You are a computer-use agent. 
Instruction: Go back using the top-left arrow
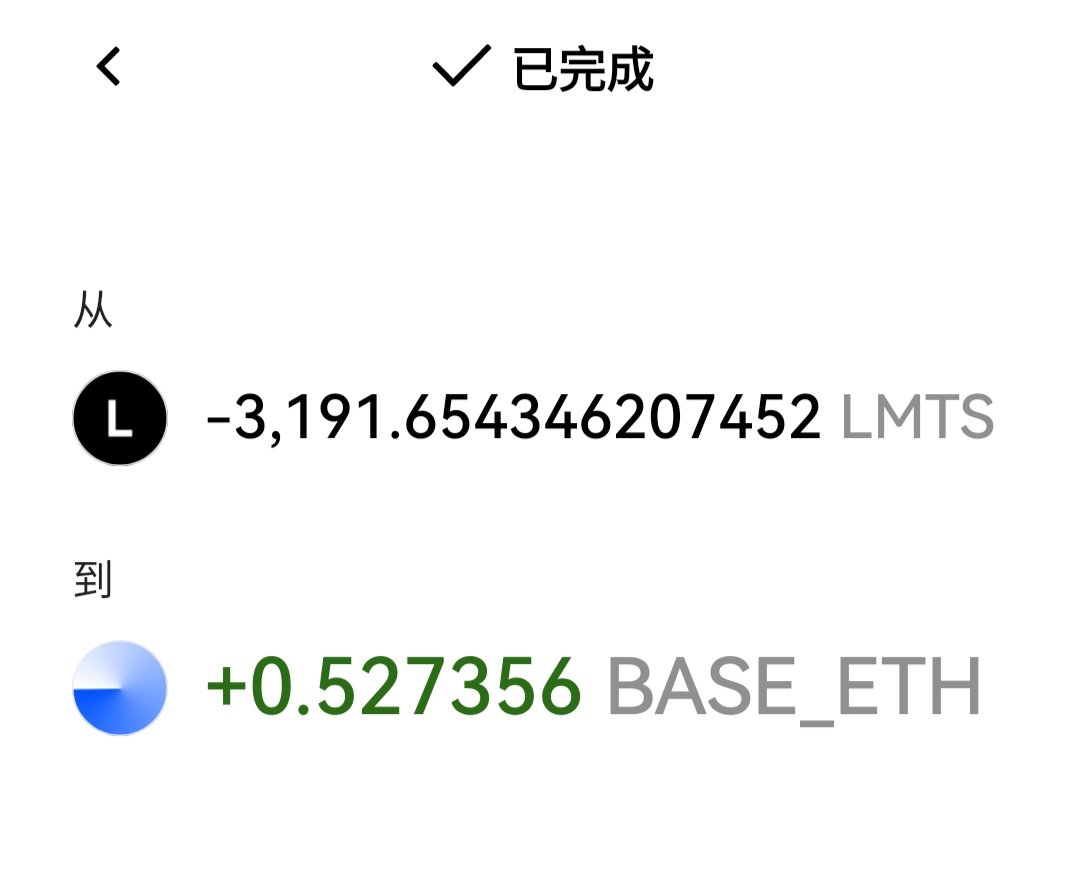click(108, 68)
